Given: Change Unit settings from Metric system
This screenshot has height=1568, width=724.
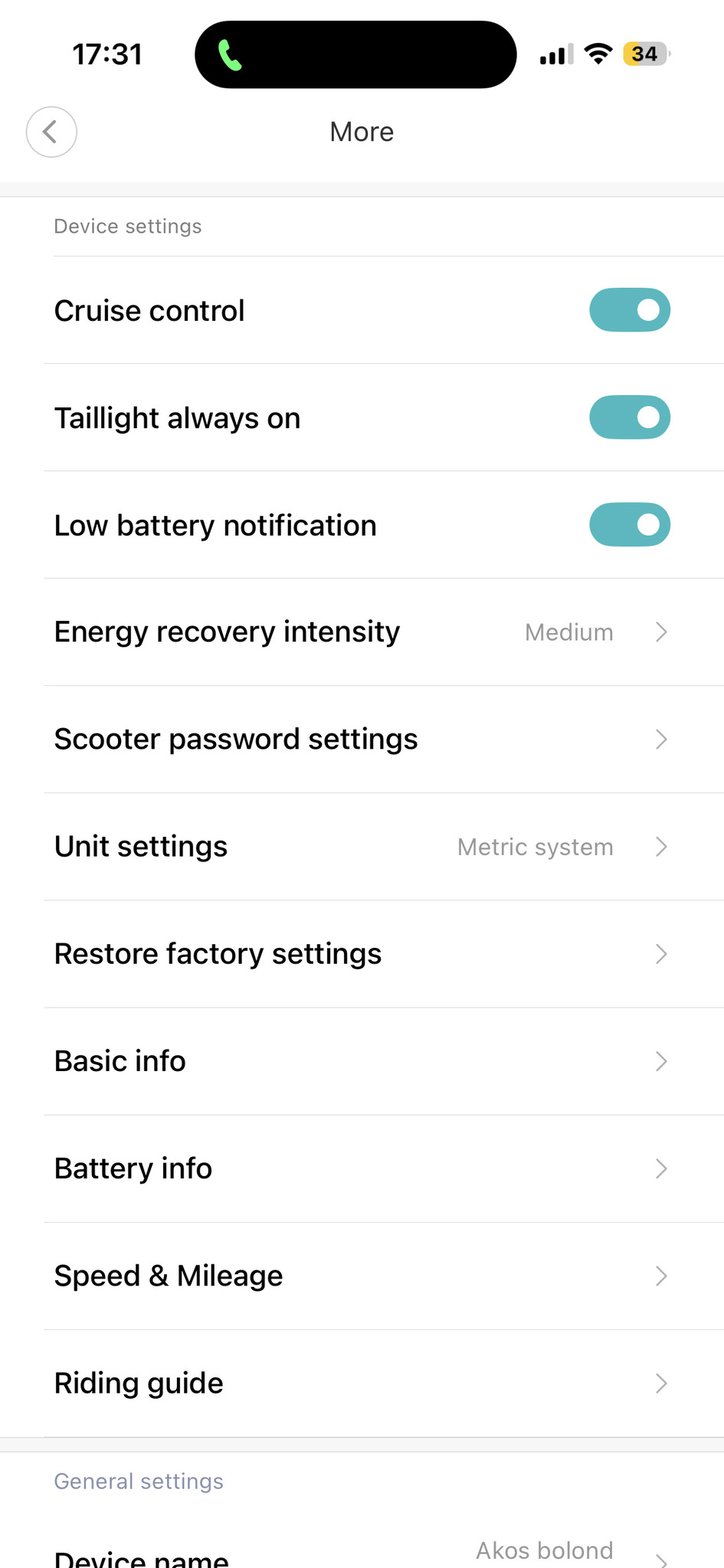Looking at the screenshot, I should click(x=362, y=847).
